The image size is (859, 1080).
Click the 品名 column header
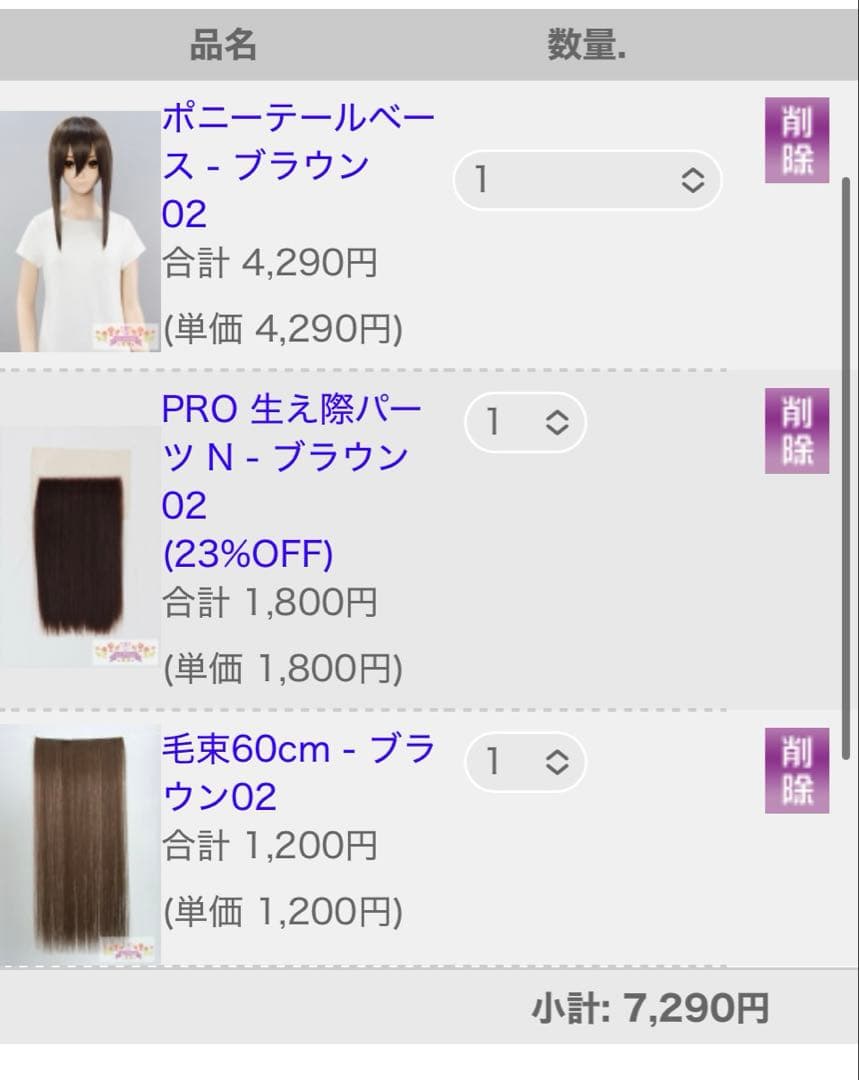tap(222, 43)
